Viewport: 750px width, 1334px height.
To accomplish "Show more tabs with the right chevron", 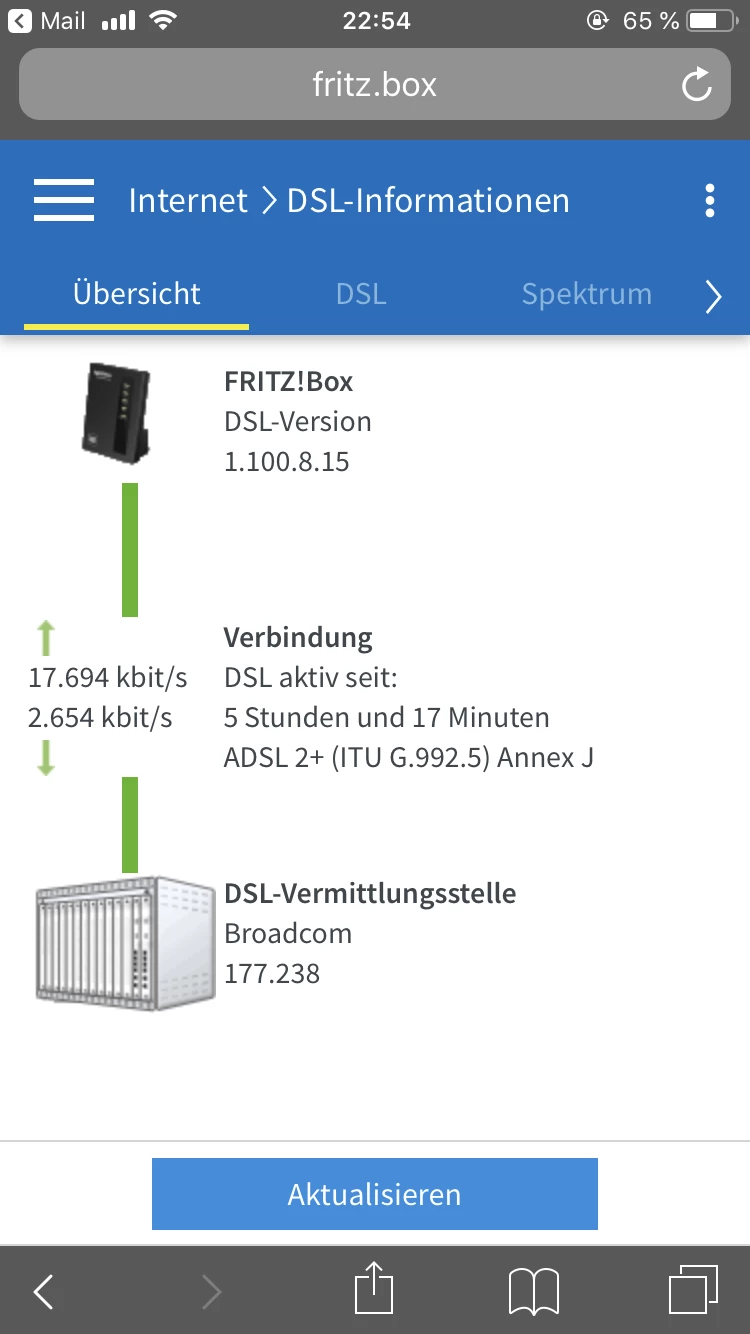I will [x=713, y=296].
